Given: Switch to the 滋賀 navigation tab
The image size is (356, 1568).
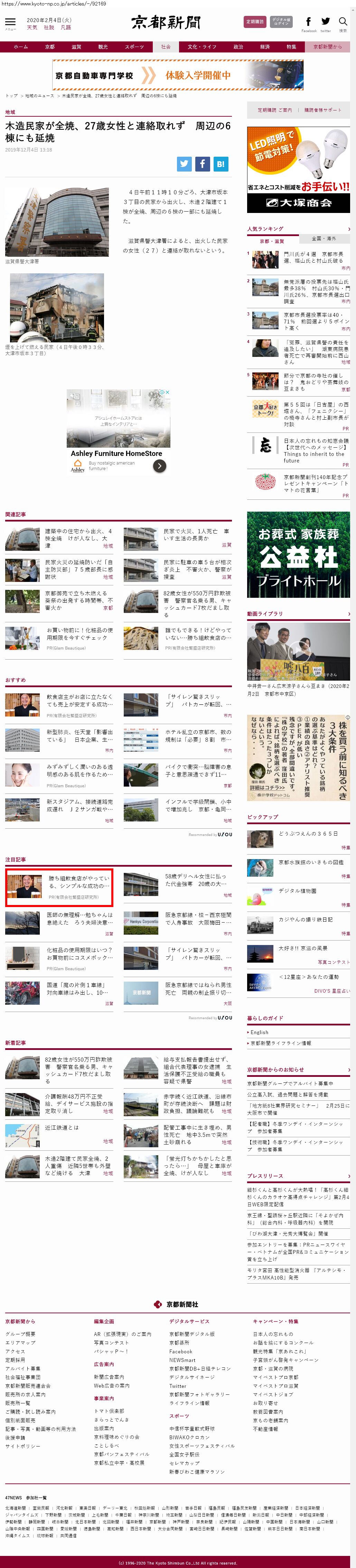Looking at the screenshot, I should (76, 47).
